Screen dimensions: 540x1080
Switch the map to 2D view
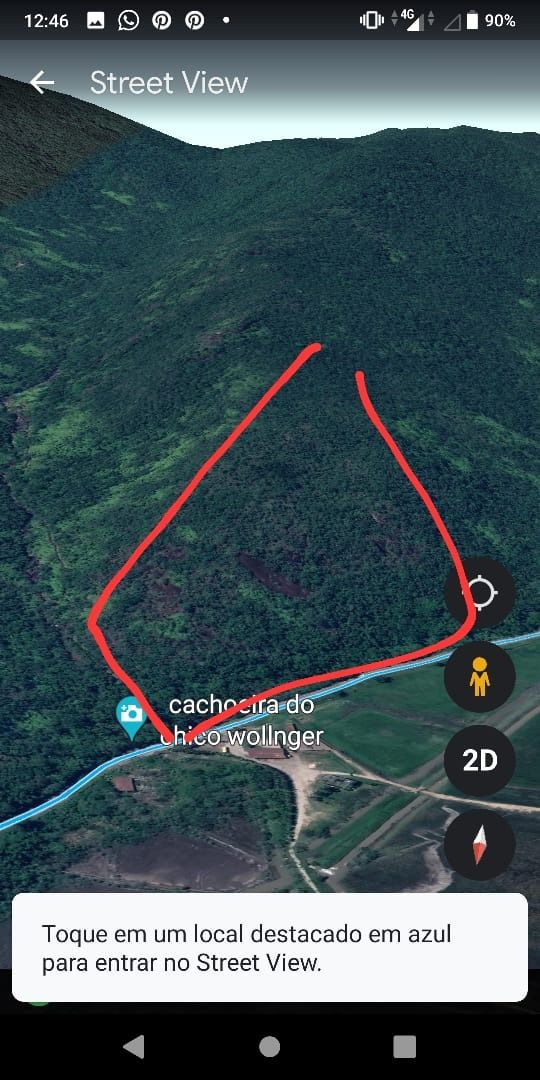point(479,760)
